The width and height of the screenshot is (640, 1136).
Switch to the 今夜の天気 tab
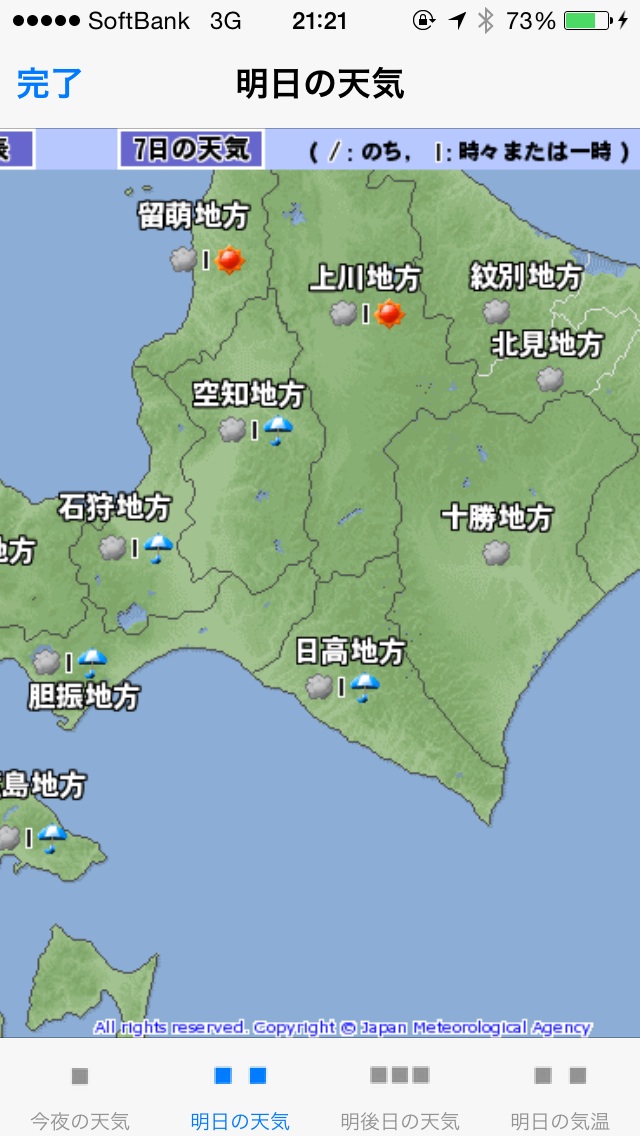coord(80,1096)
